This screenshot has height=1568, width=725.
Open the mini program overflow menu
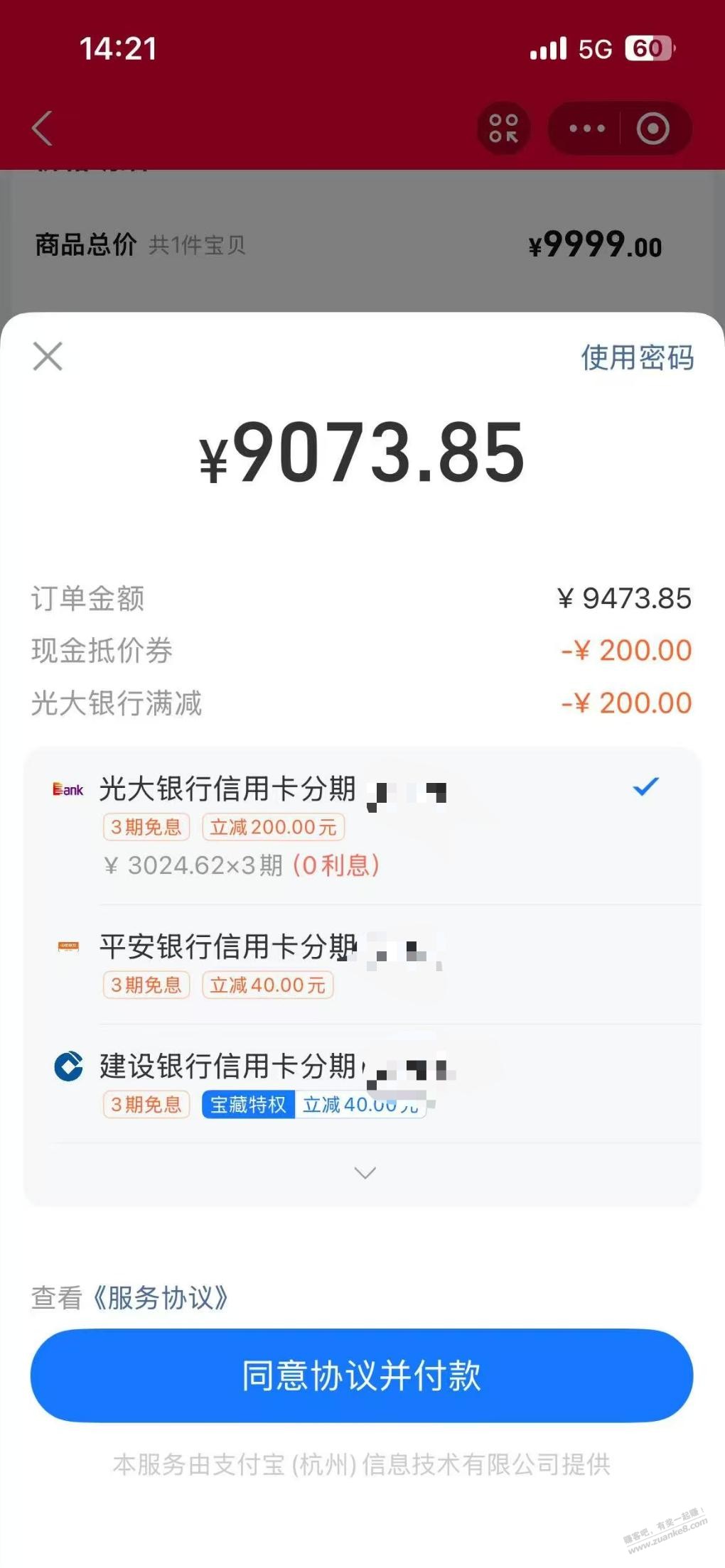tap(586, 129)
